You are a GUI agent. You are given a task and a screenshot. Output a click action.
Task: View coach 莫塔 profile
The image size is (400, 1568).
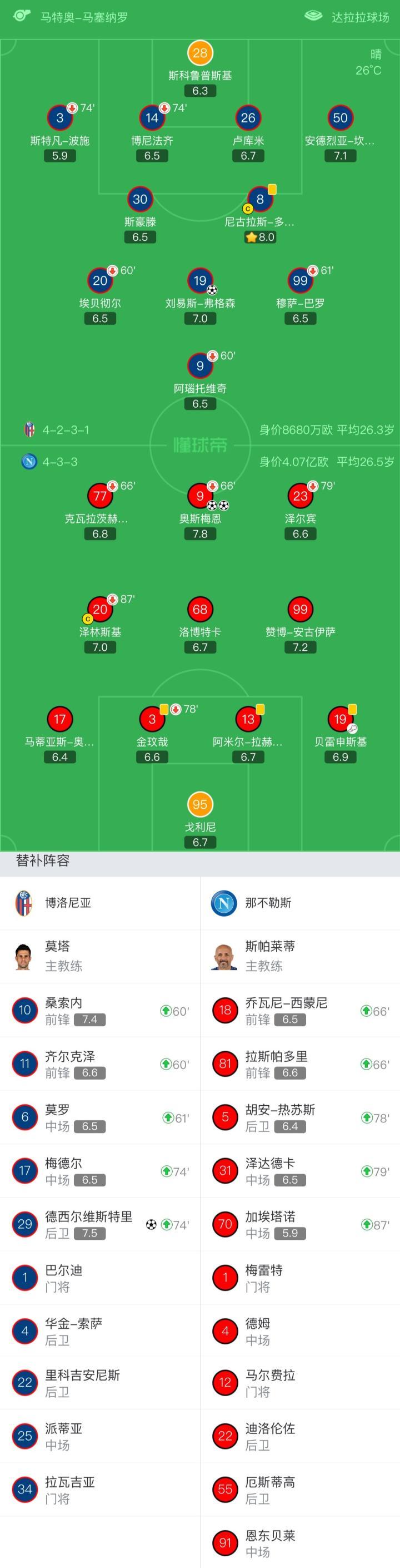coord(58,956)
